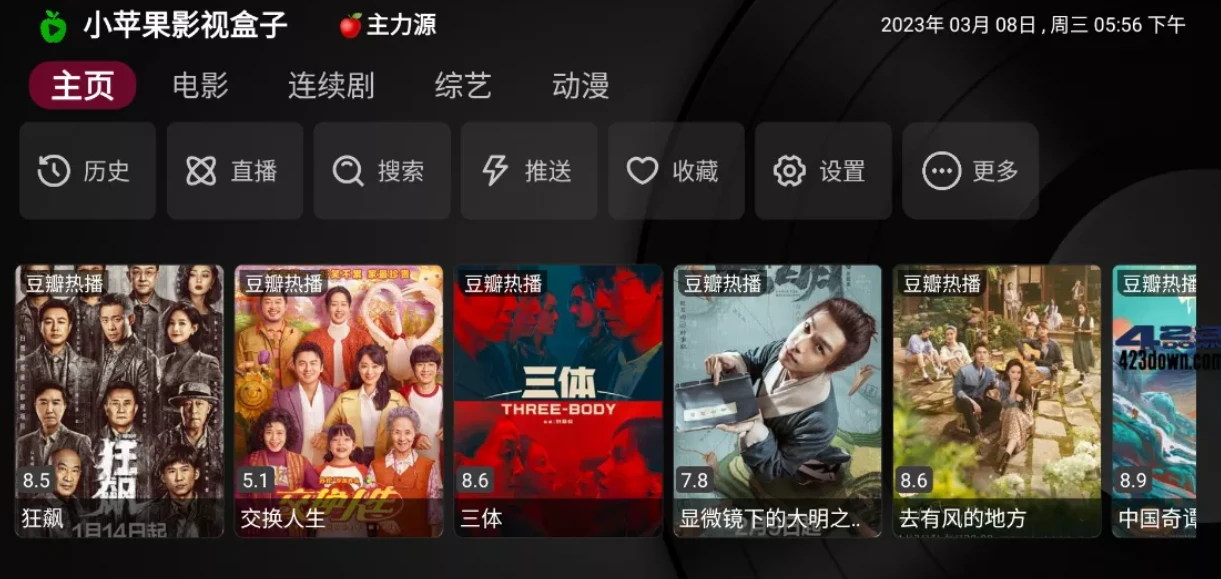Open the 狂飙 poster card
The width and height of the screenshot is (1221, 579).
tap(119, 400)
